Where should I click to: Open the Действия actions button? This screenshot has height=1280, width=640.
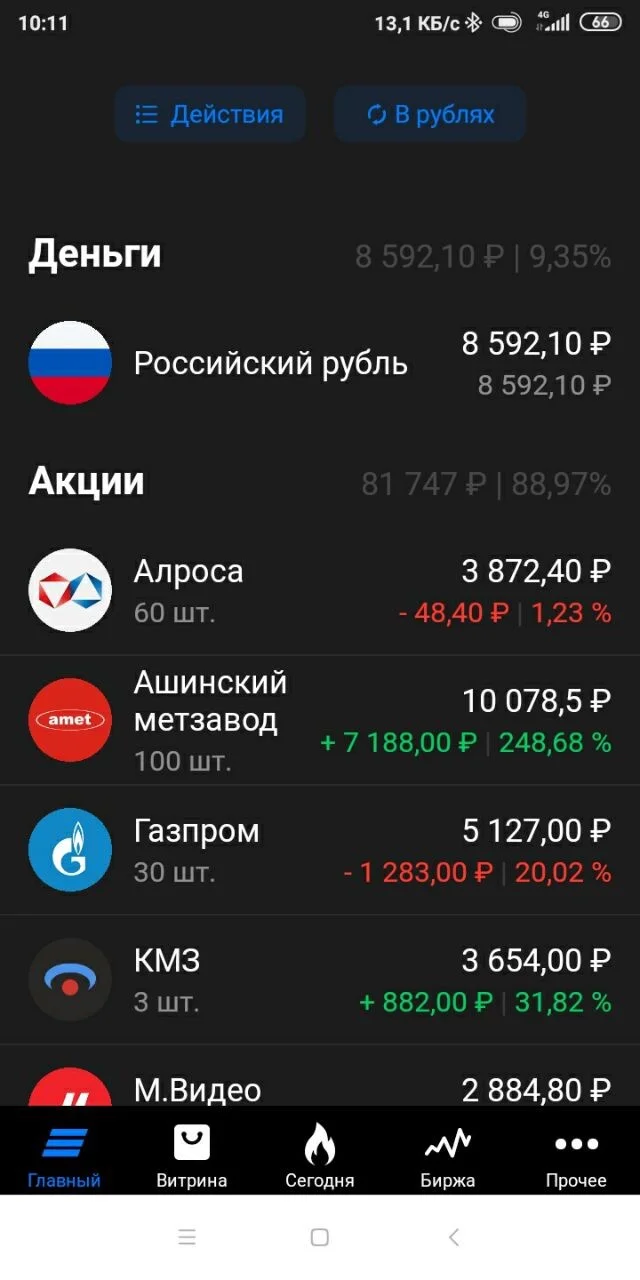click(210, 114)
